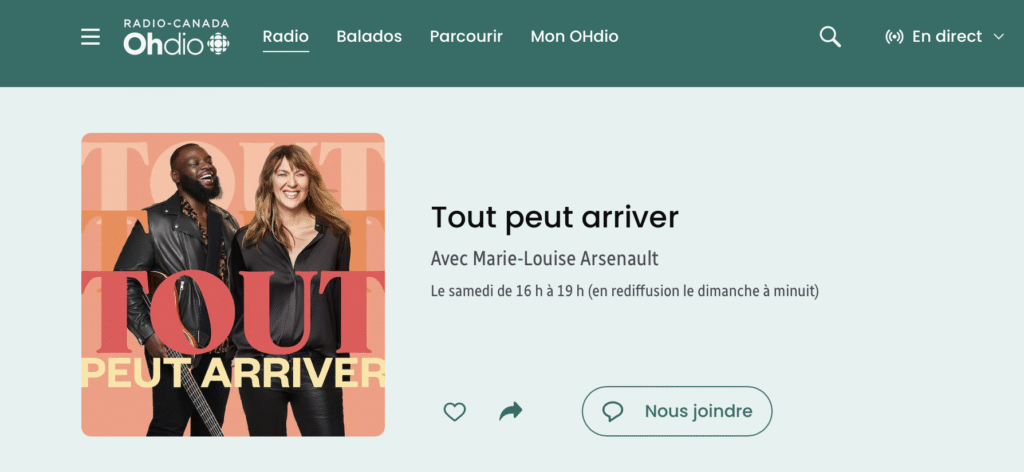Switch to the Radio tab
Viewport: 1024px width, 472px height.
285,37
